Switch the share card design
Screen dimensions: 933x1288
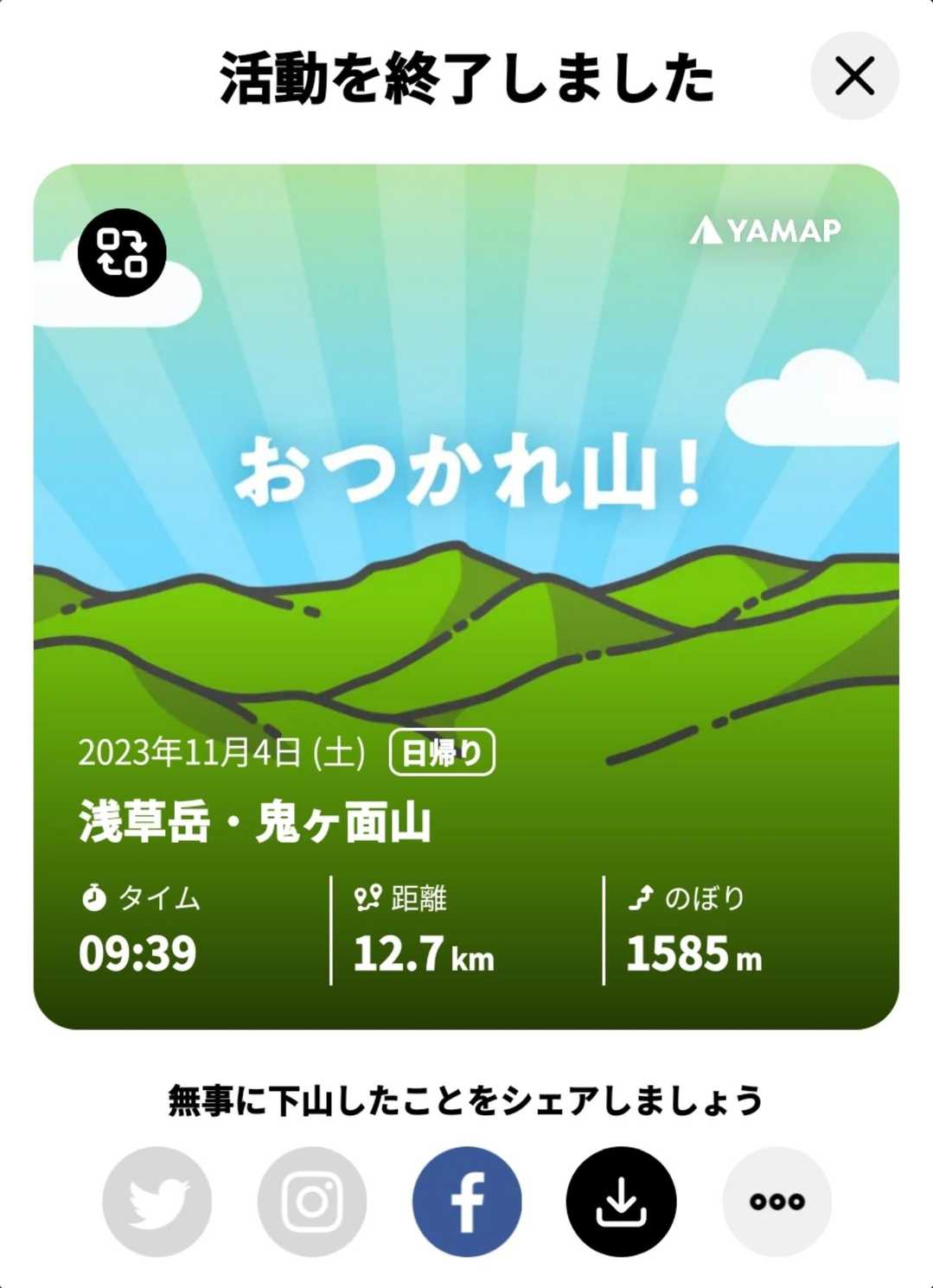coord(122,252)
